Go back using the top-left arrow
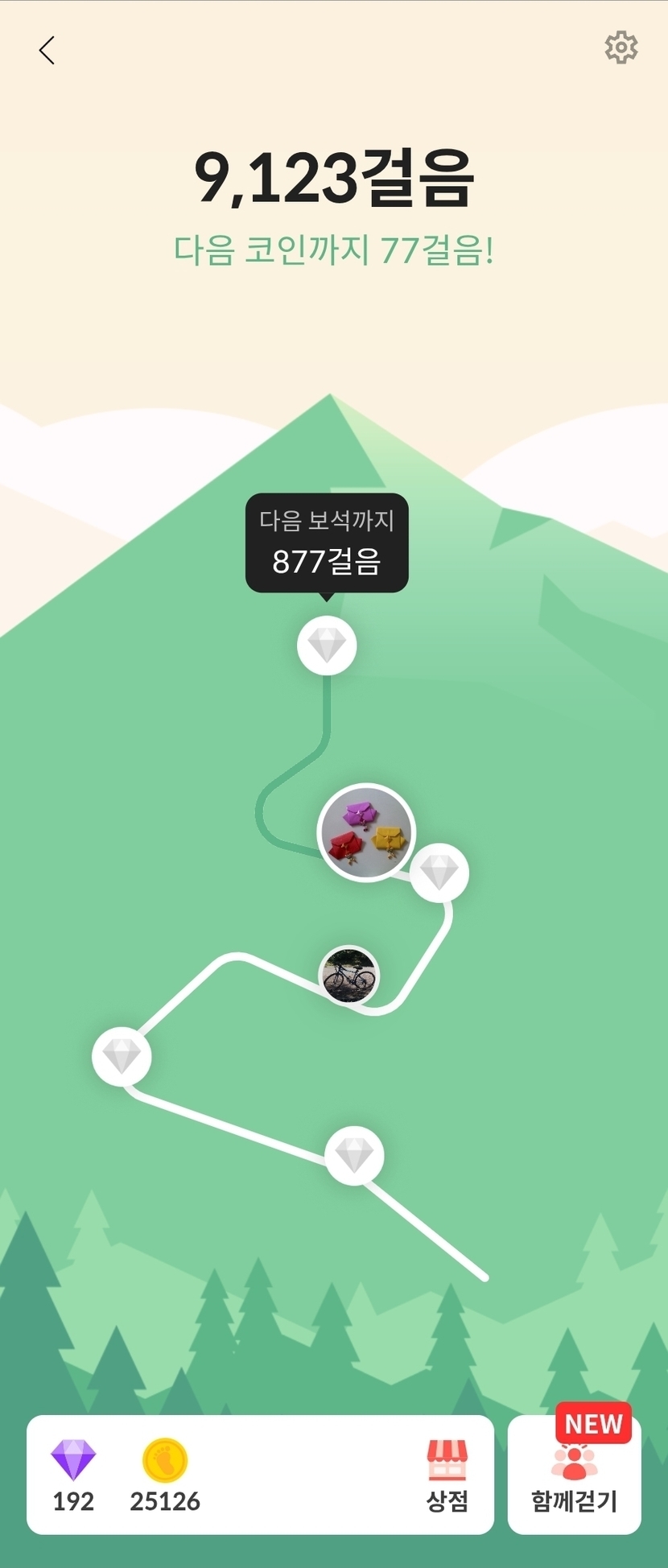The width and height of the screenshot is (668, 1568). (47, 50)
